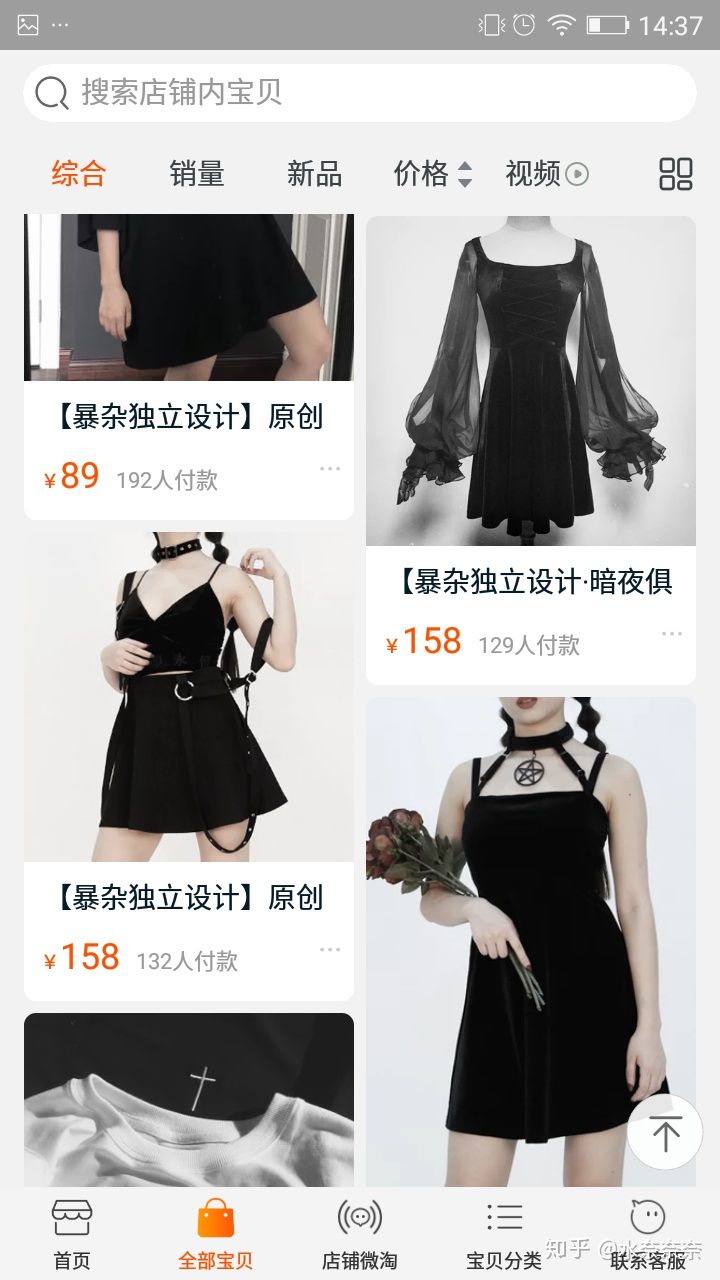Go to the 首页 shop home tab
The image size is (720, 1280).
[72, 1235]
